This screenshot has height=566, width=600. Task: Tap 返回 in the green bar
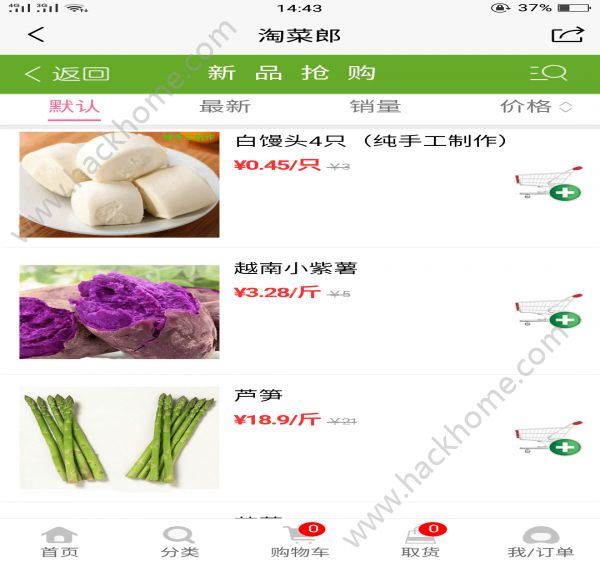point(67,73)
